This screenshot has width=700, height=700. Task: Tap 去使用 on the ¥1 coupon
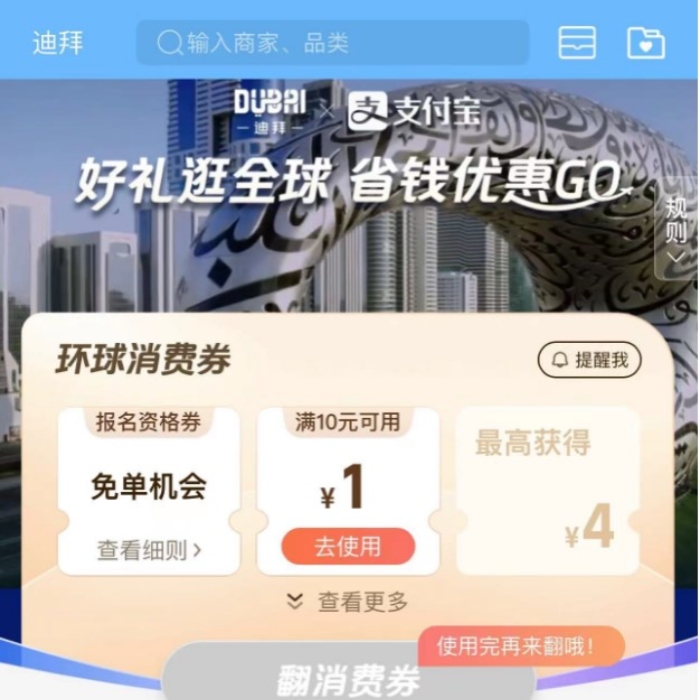(348, 547)
